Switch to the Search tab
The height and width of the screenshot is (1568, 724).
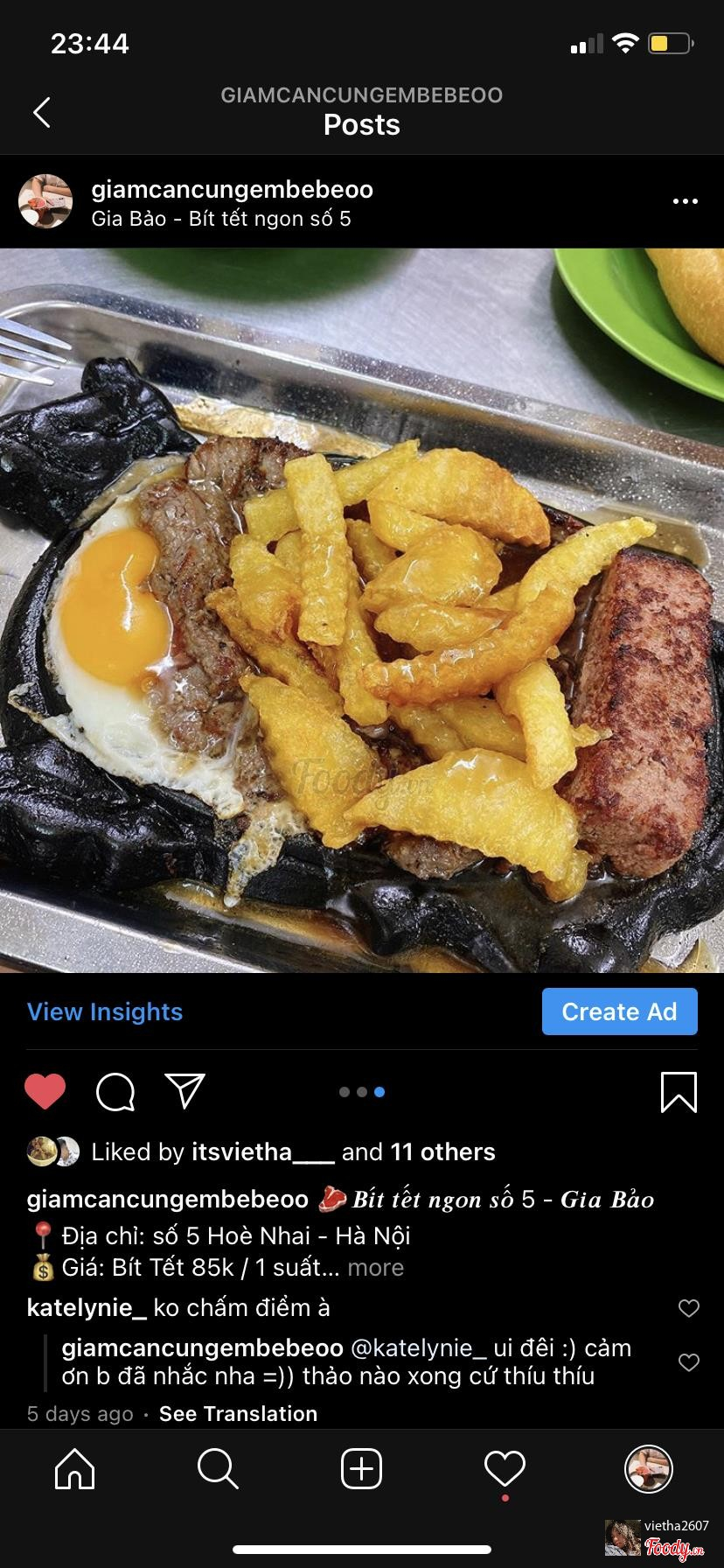217,1468
